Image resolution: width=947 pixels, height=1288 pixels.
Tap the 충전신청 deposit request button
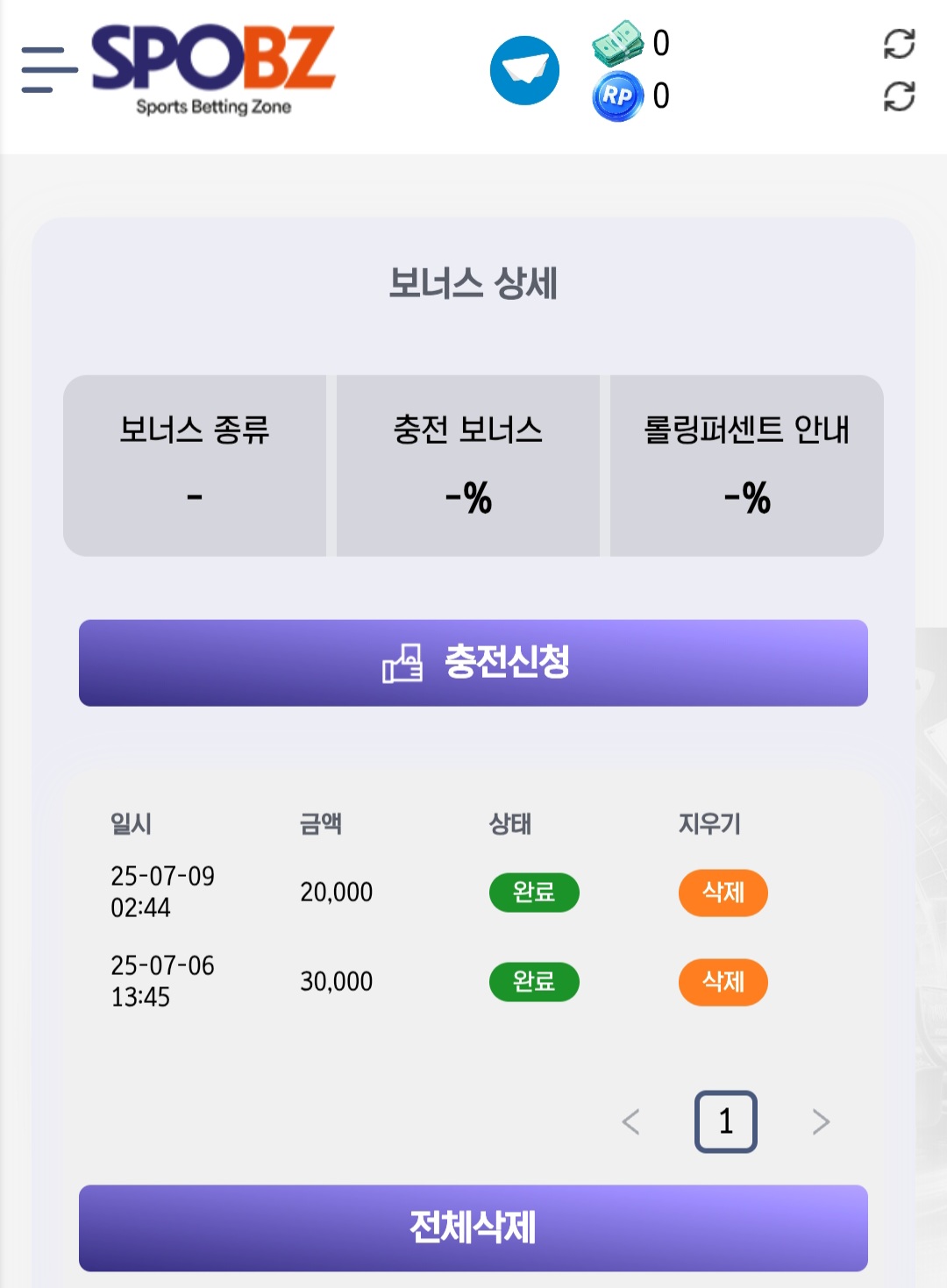(x=473, y=663)
